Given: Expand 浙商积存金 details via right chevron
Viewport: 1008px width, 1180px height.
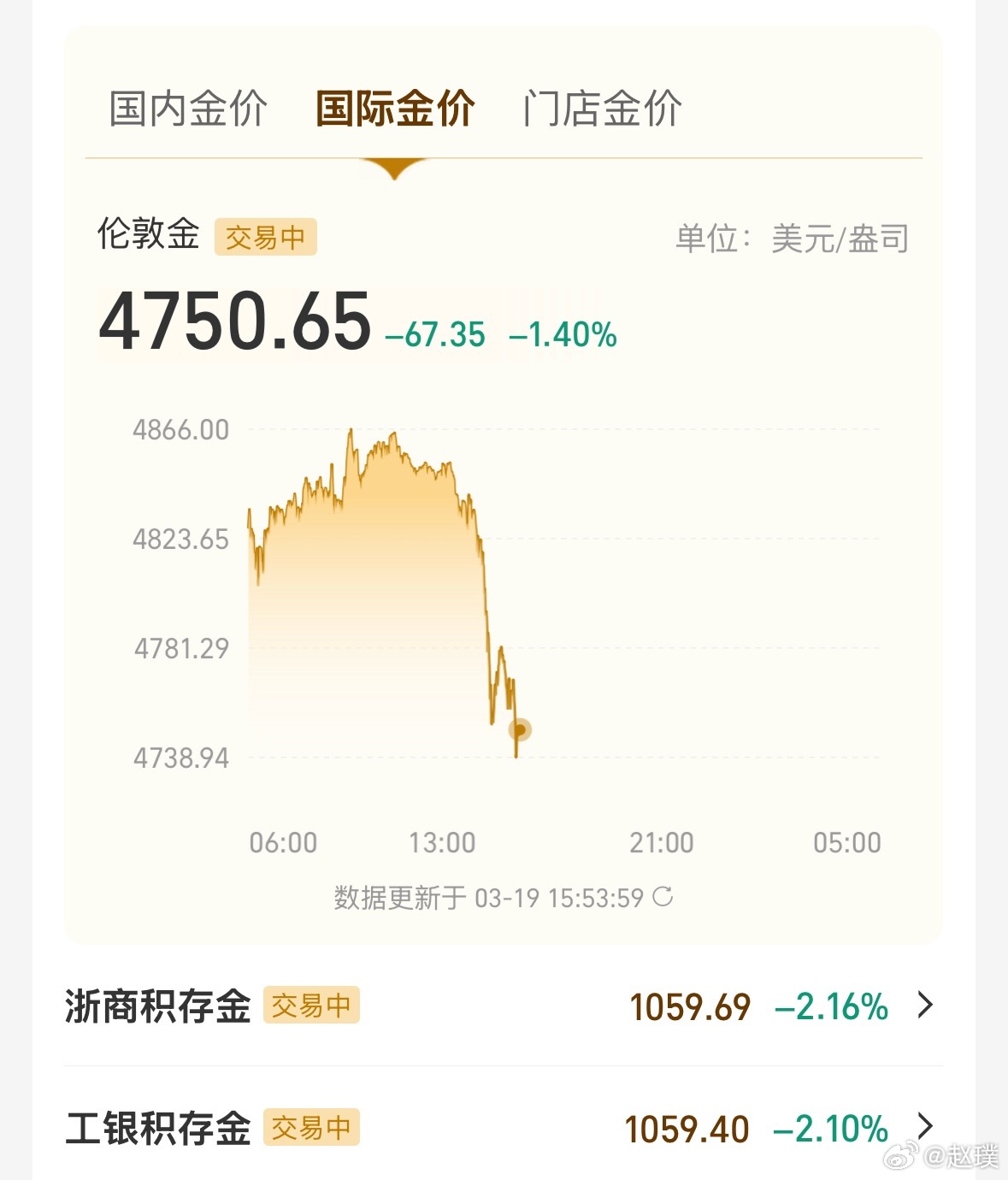Looking at the screenshot, I should [923, 1007].
